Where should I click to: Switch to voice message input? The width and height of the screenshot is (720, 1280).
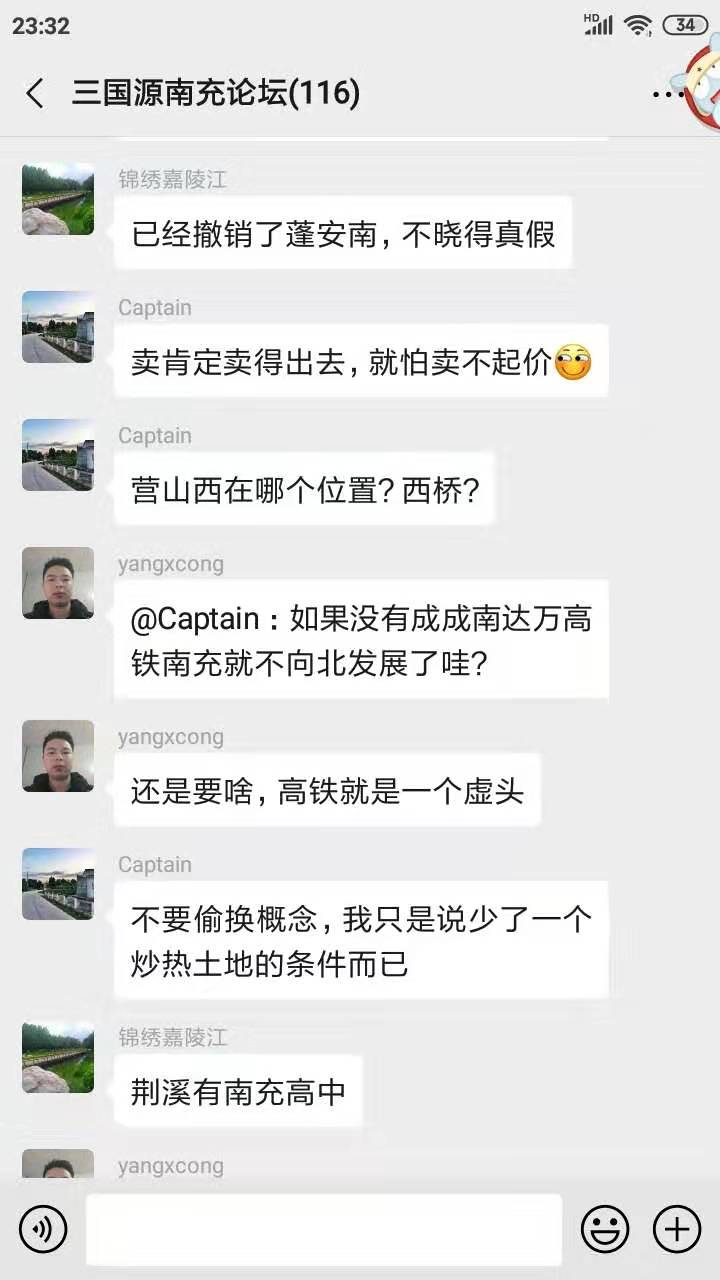43,1229
